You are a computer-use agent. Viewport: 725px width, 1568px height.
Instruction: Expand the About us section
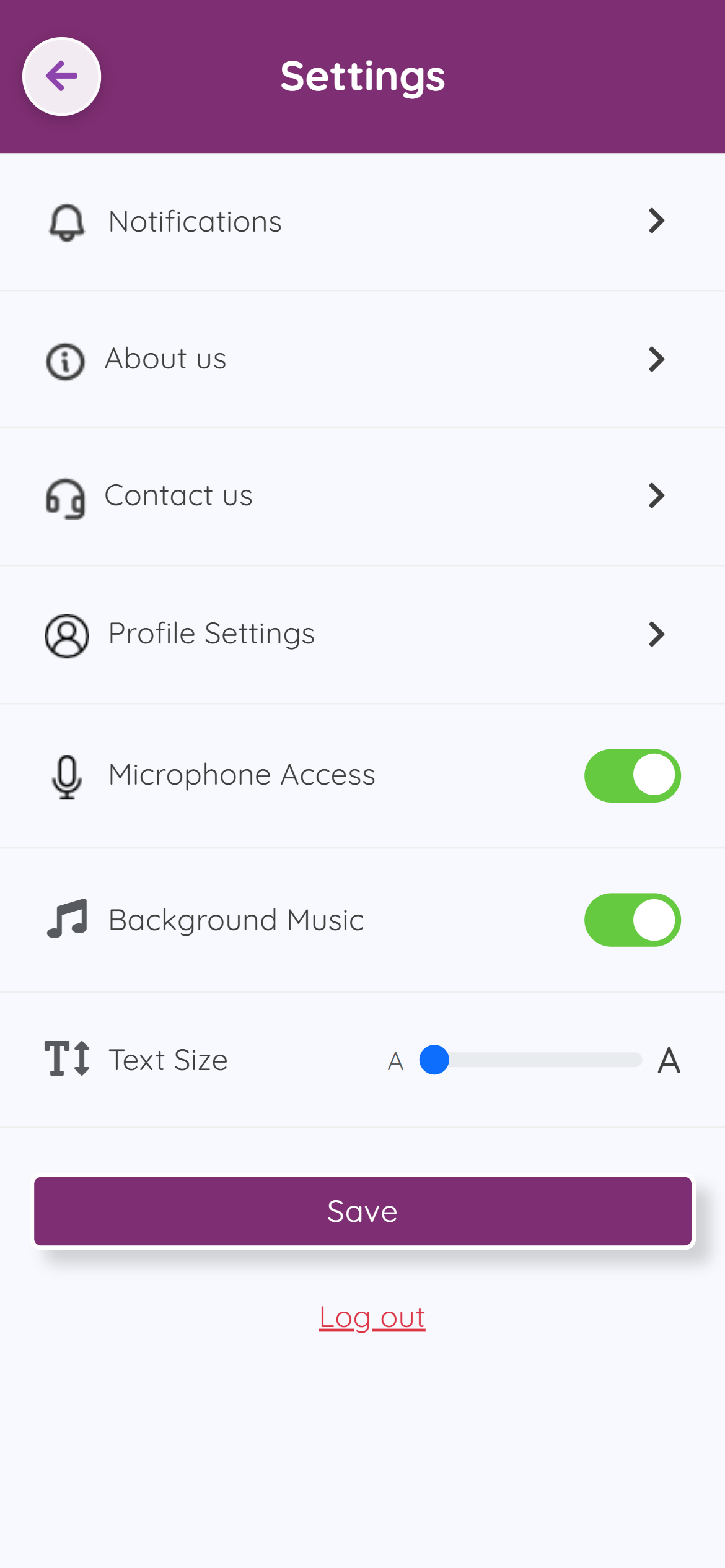point(656,359)
